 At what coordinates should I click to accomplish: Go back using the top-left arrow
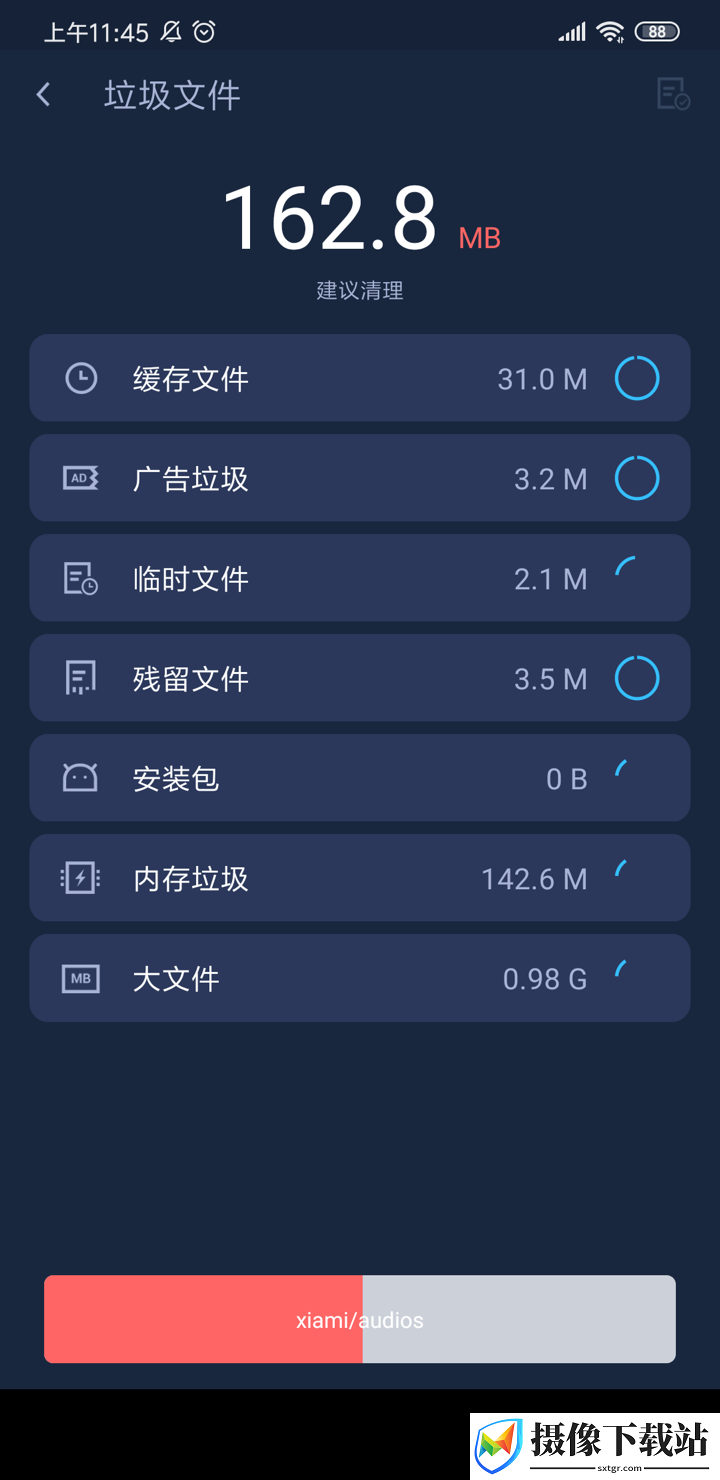43,95
